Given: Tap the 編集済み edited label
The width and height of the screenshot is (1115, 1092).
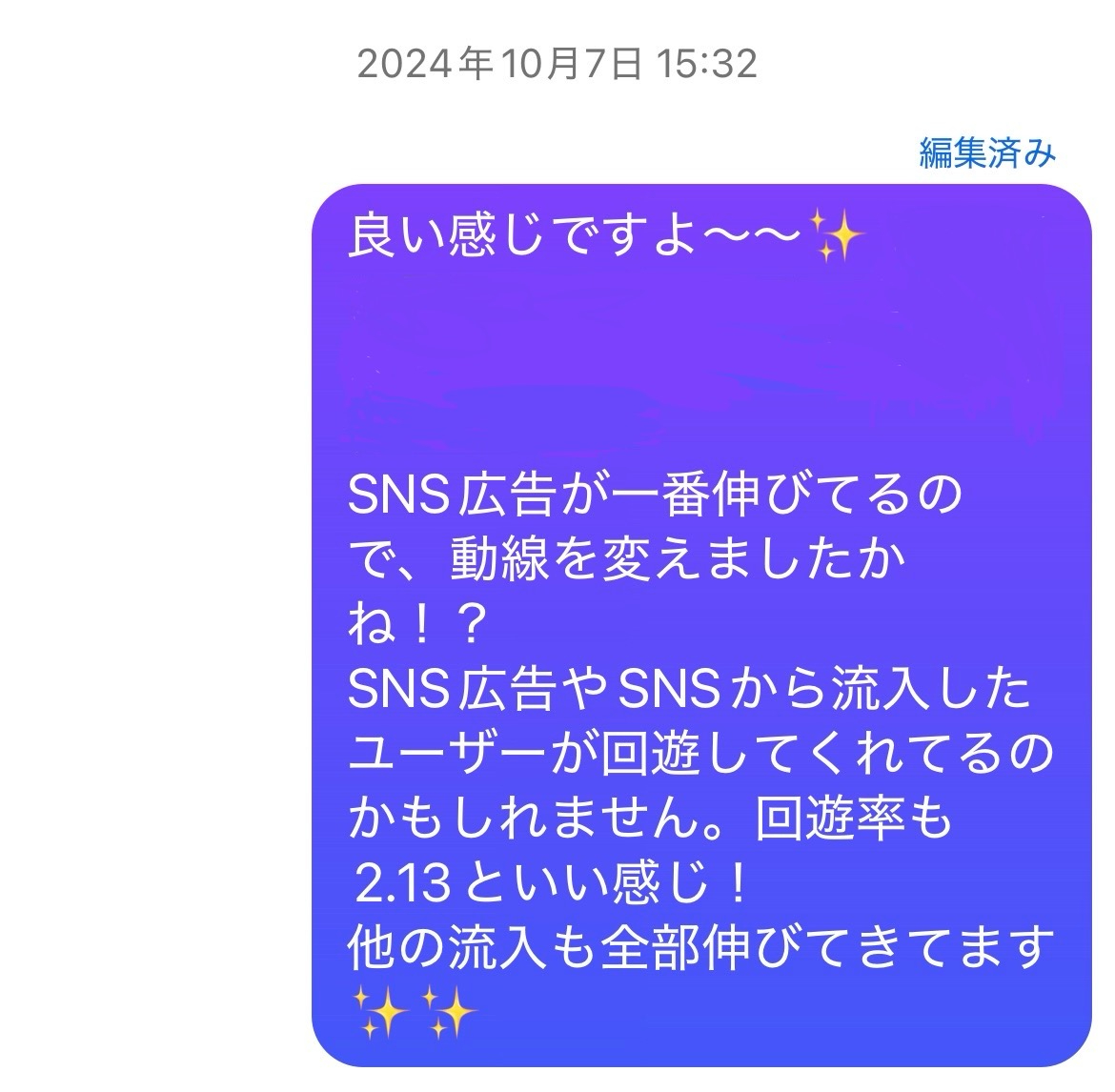Looking at the screenshot, I should (x=987, y=152).
